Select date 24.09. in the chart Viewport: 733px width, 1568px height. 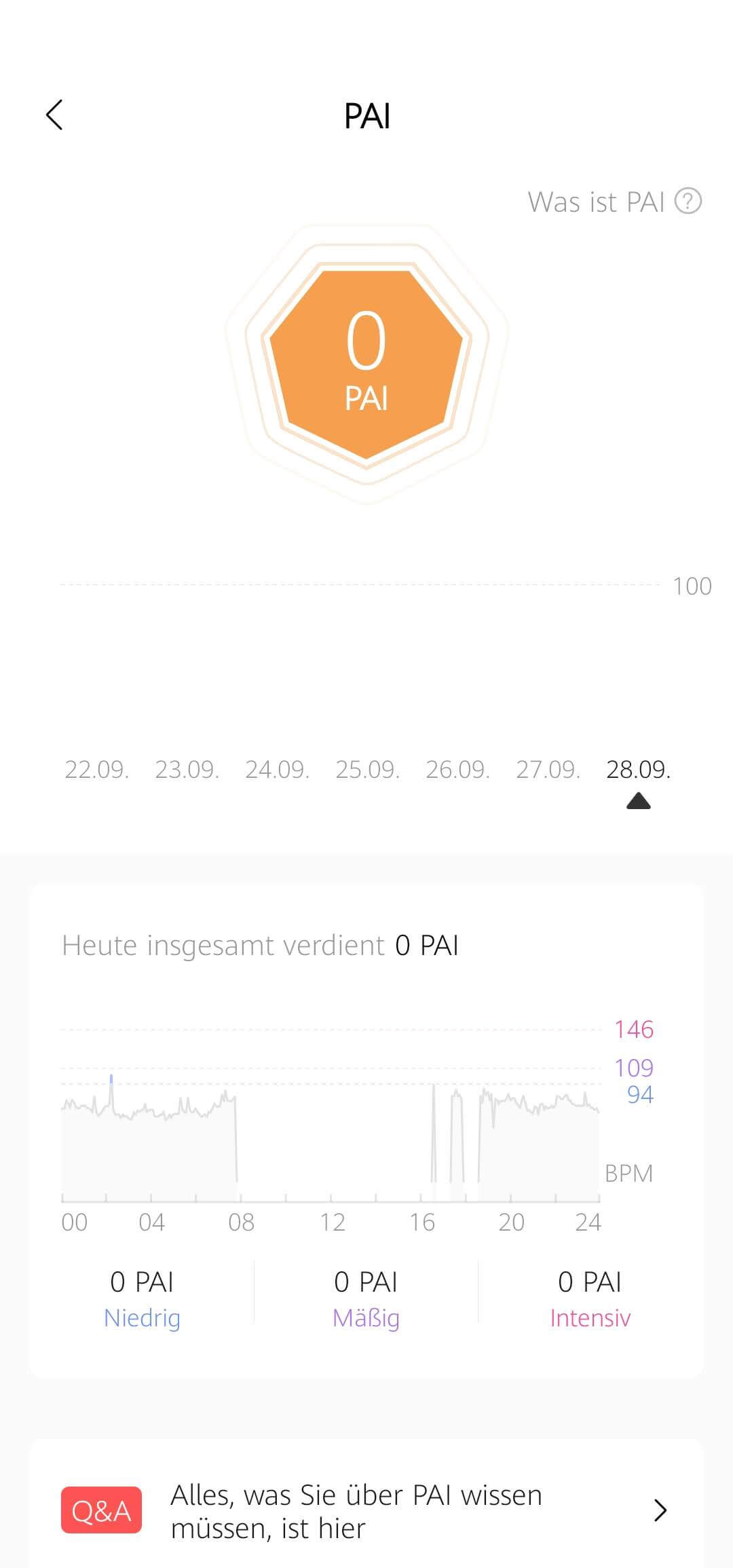(x=277, y=769)
